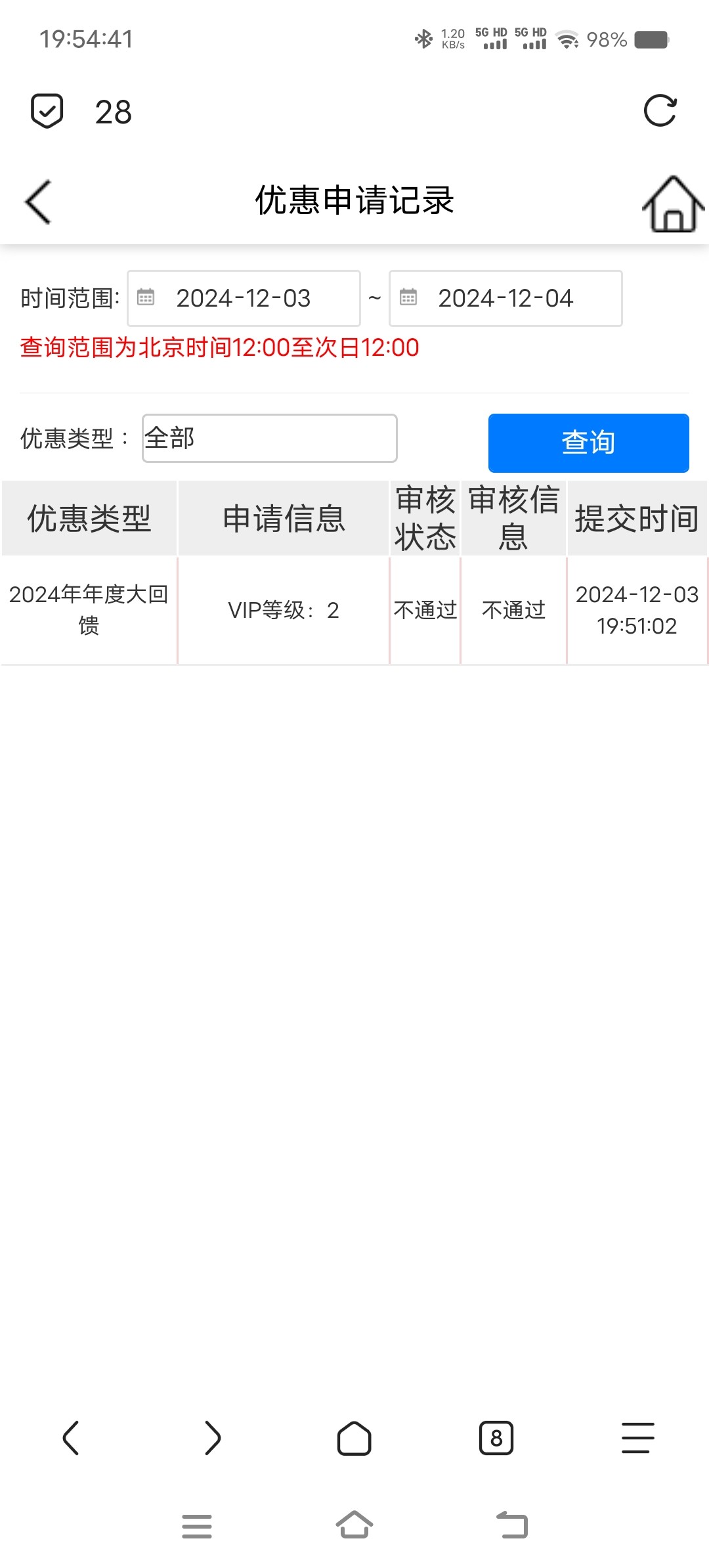
Task: Go to the browser's previous page
Action: pyautogui.click(x=71, y=1438)
